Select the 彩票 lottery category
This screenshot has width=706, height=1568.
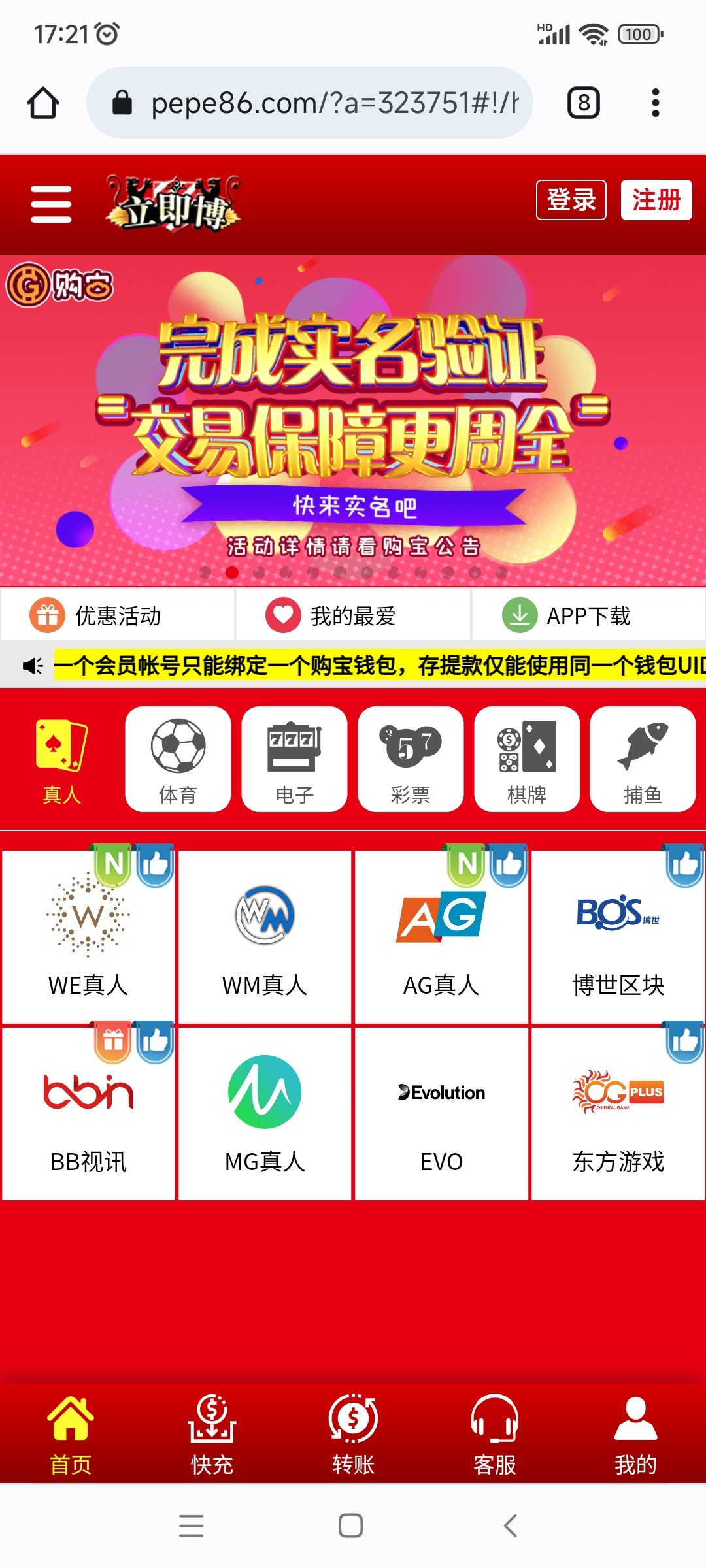(x=411, y=759)
